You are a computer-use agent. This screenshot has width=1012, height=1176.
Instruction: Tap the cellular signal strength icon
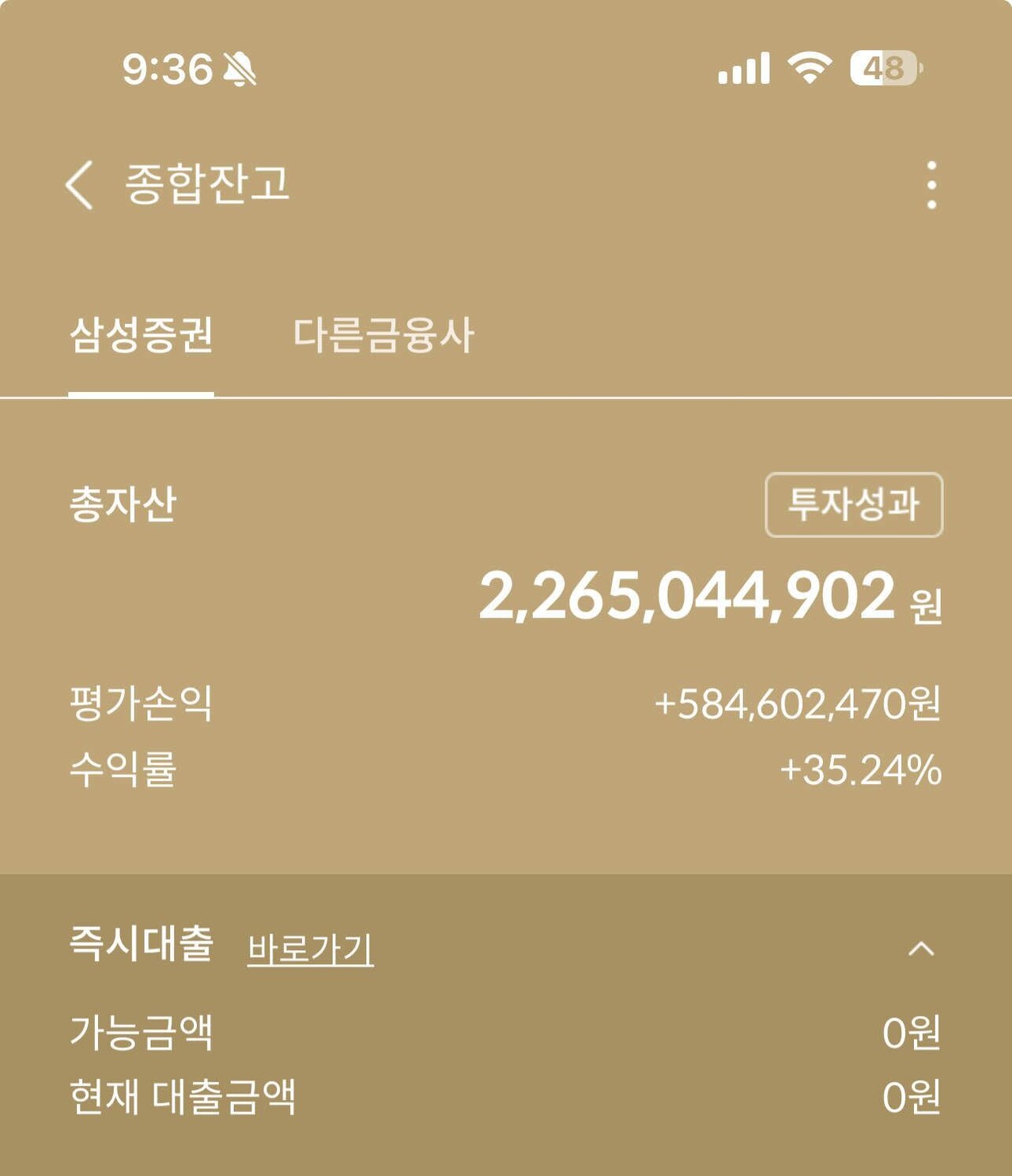coord(744,69)
